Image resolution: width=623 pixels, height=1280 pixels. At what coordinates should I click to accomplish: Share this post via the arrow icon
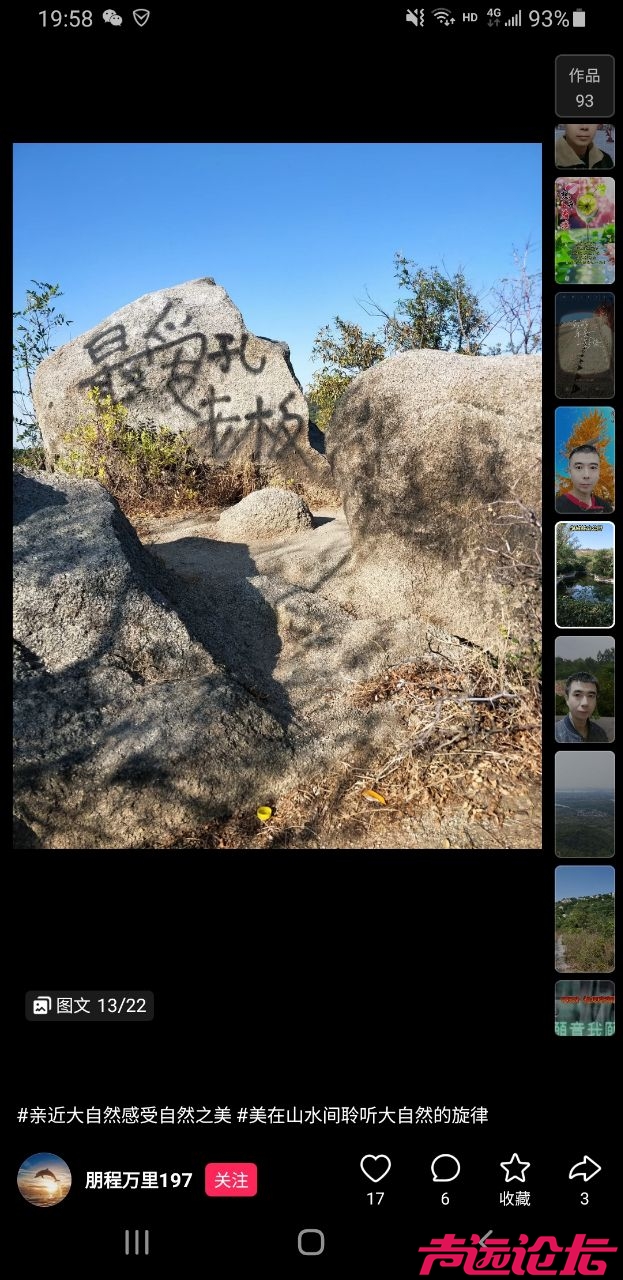tap(584, 1169)
